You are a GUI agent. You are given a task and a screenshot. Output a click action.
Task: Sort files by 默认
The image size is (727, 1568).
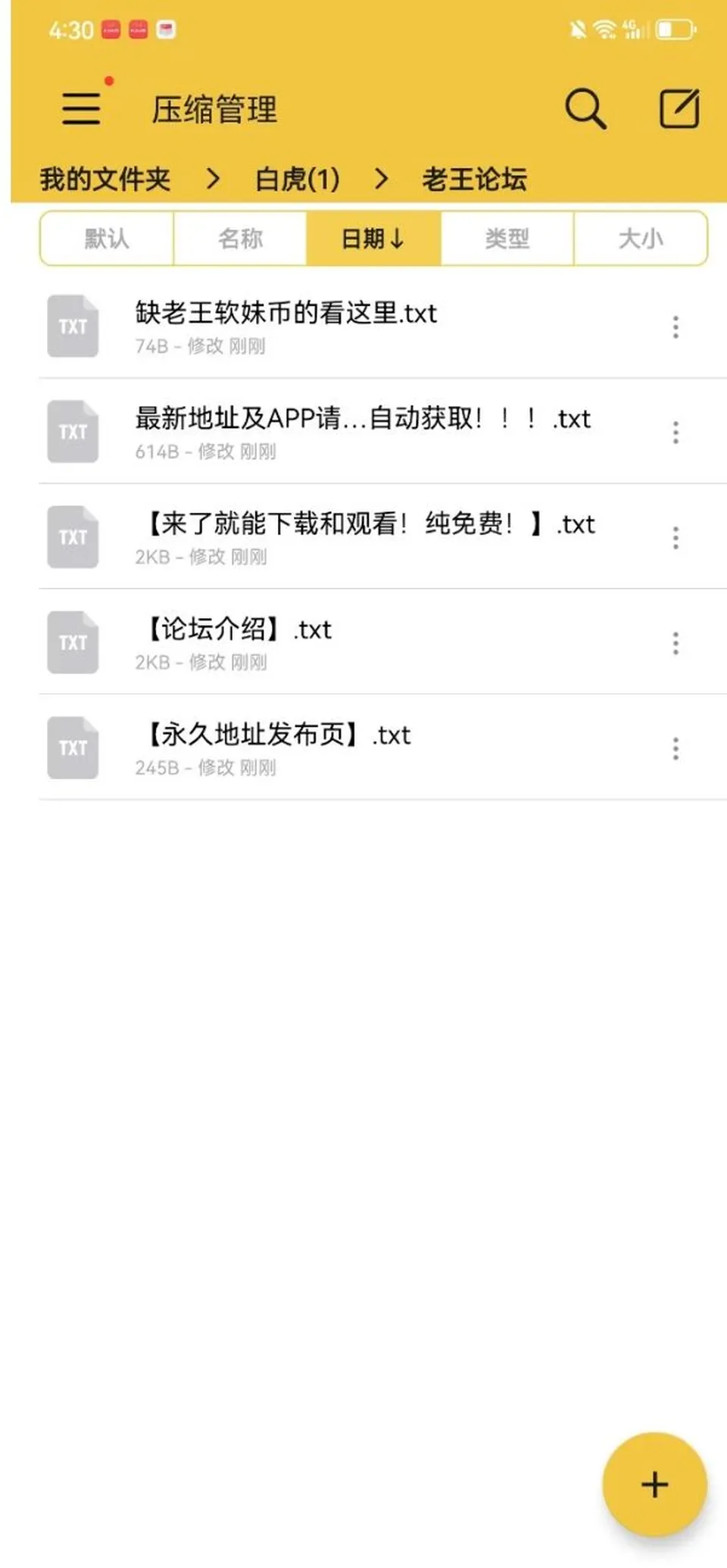pos(107,239)
